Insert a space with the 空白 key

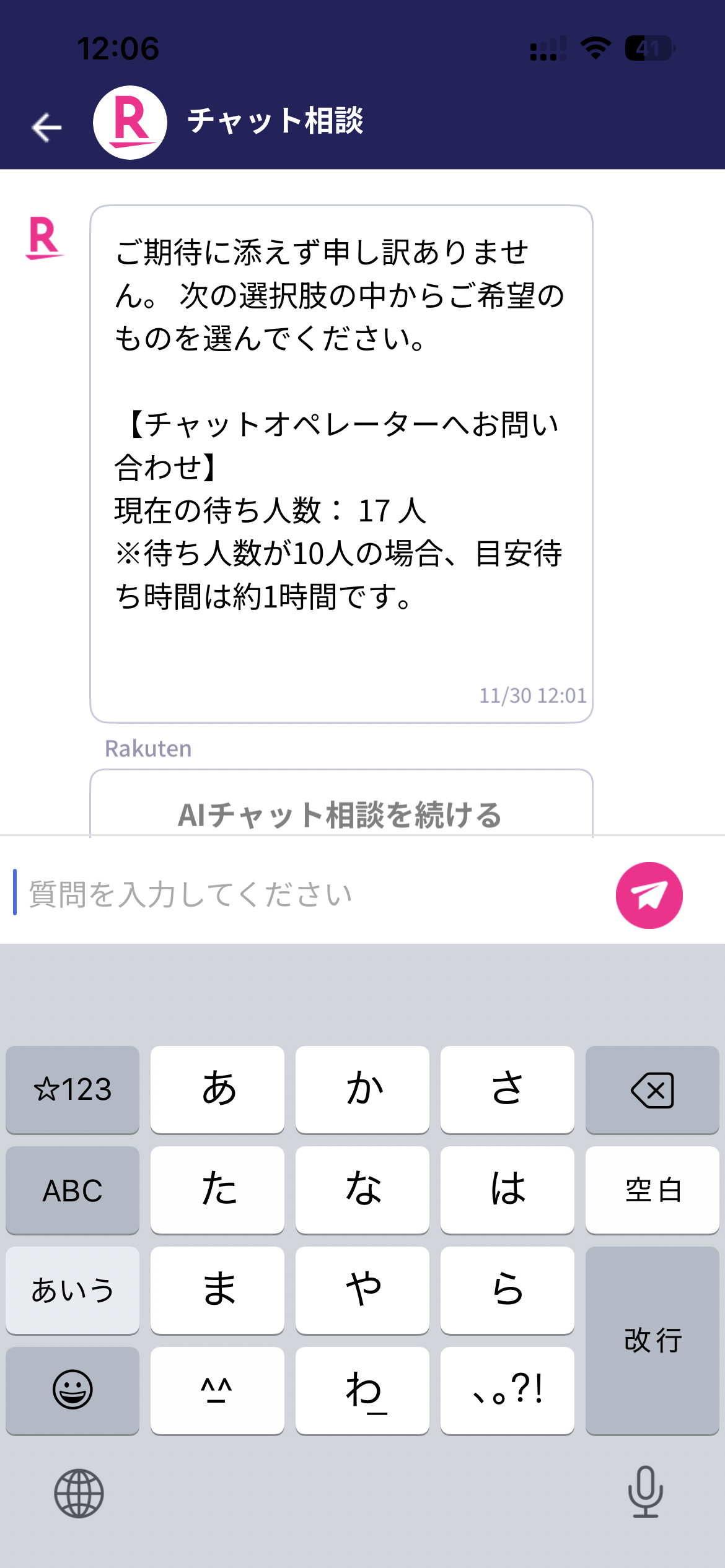652,1190
